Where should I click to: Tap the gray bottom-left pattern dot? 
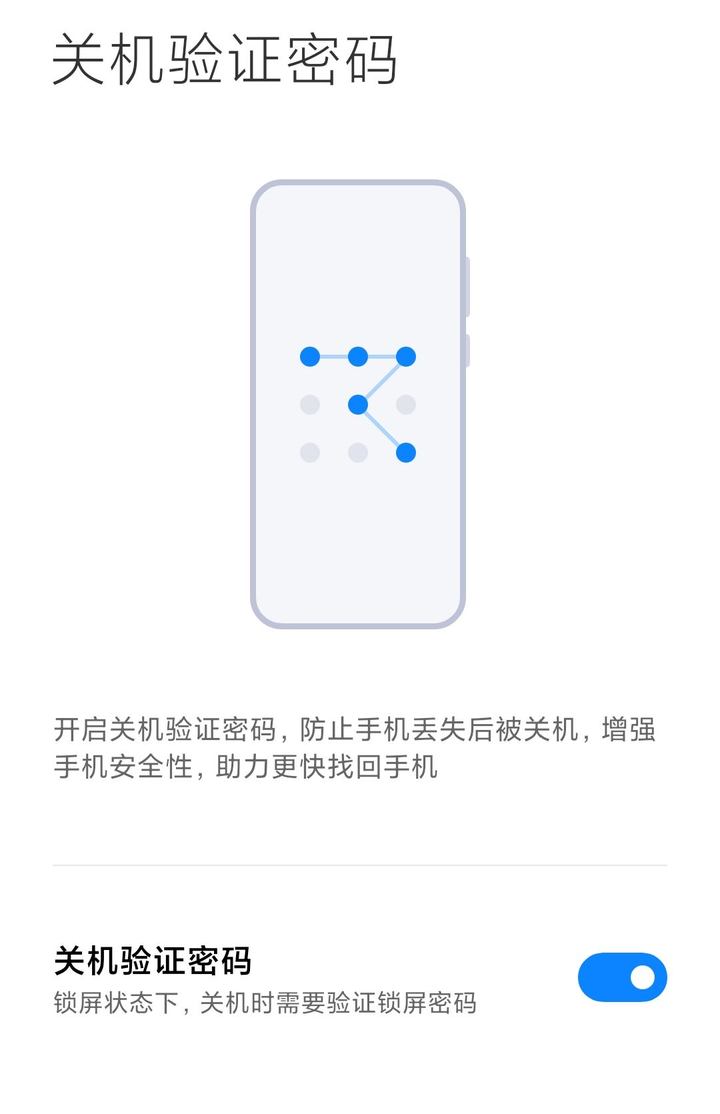point(308,452)
